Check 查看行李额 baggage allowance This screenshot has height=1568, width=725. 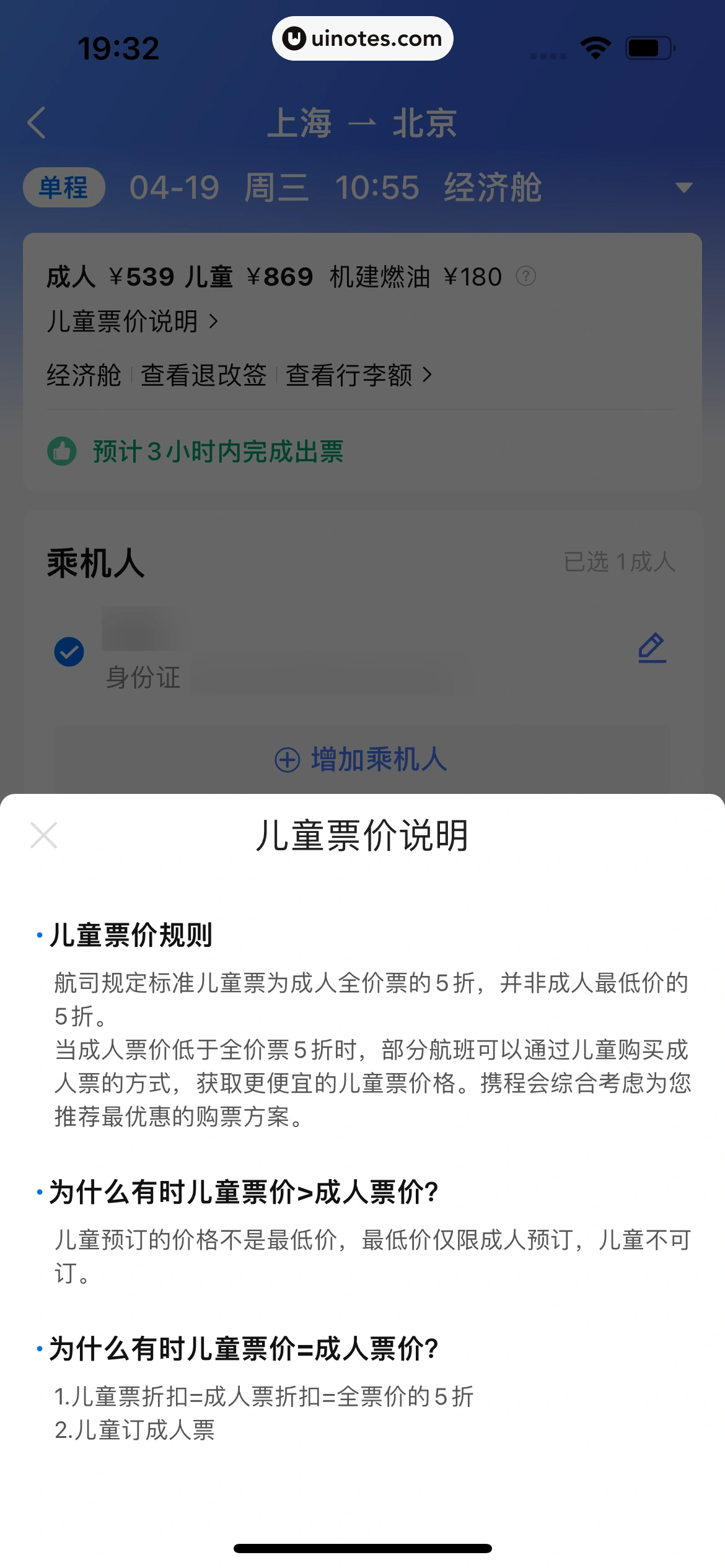pos(358,375)
